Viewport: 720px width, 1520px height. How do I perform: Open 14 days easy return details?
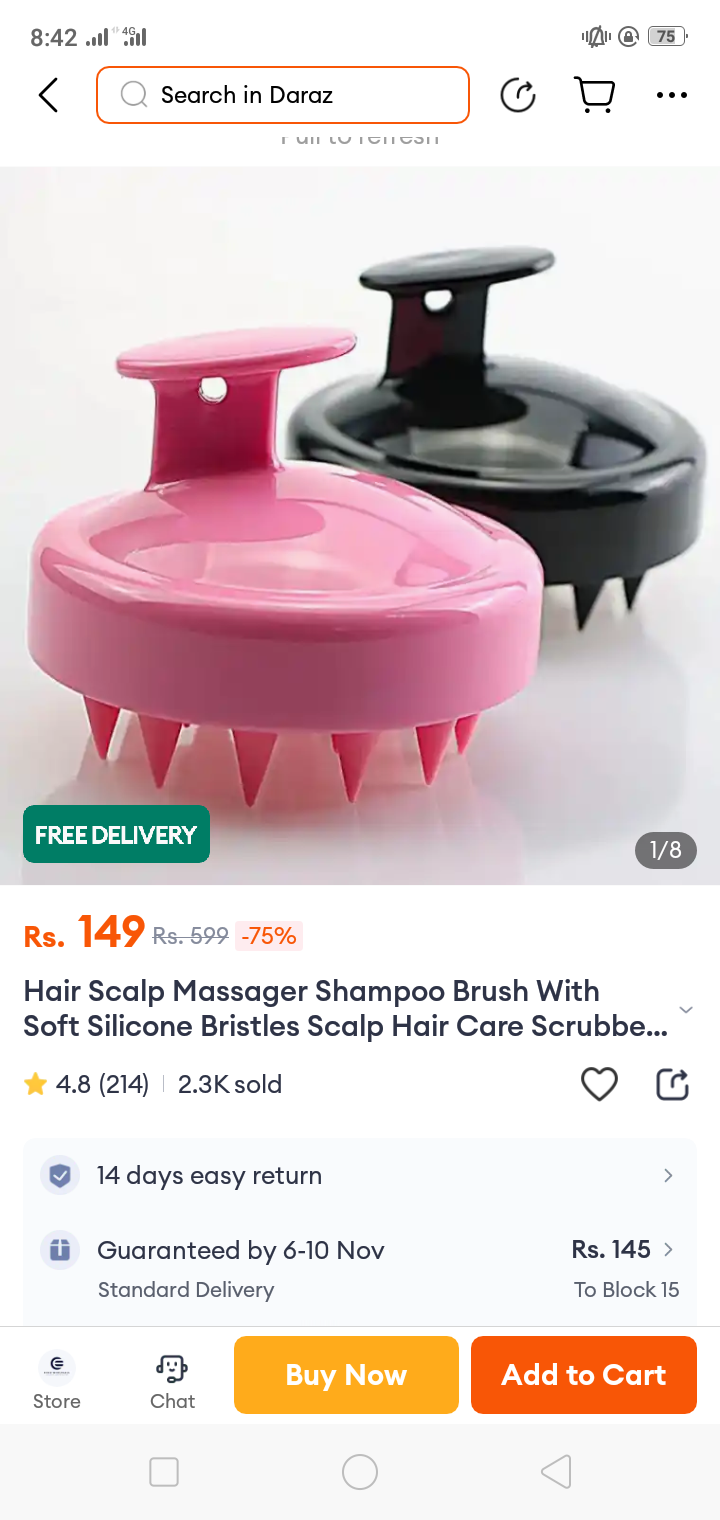point(360,1175)
